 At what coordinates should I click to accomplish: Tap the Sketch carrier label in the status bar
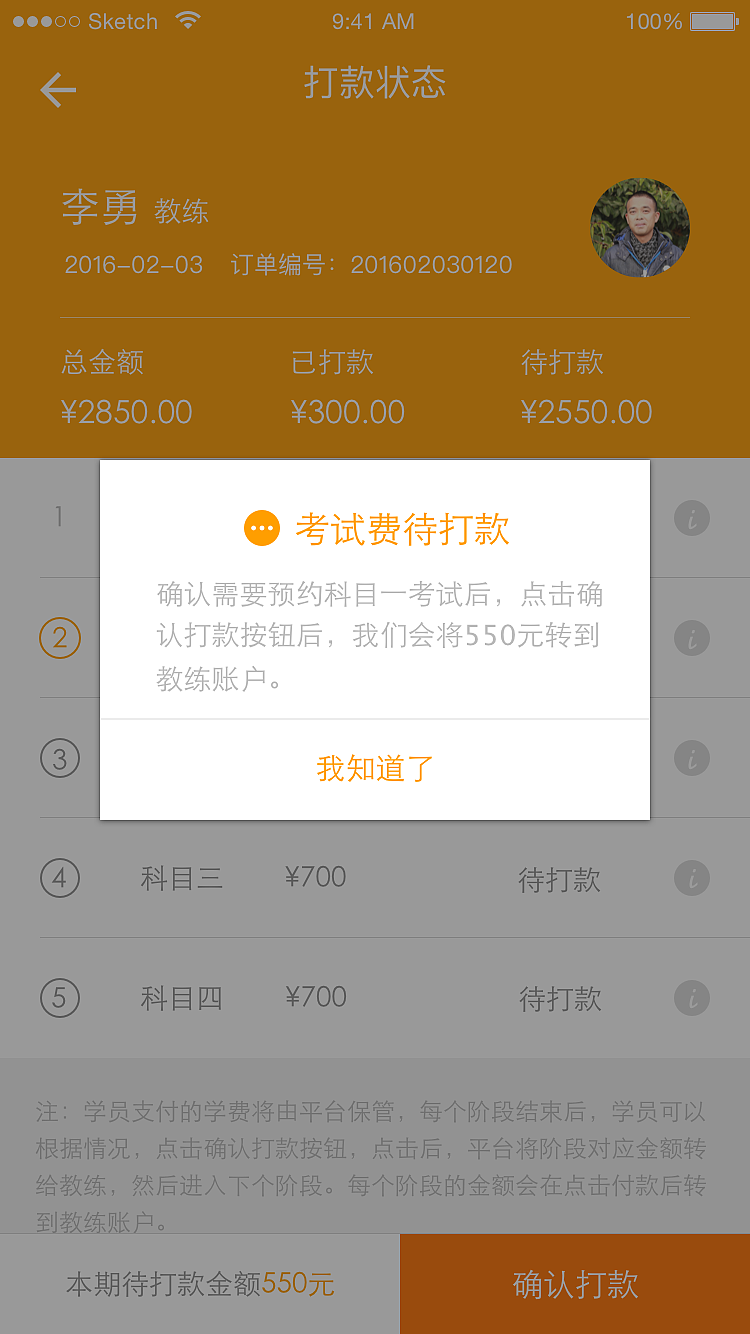pyautogui.click(x=122, y=20)
